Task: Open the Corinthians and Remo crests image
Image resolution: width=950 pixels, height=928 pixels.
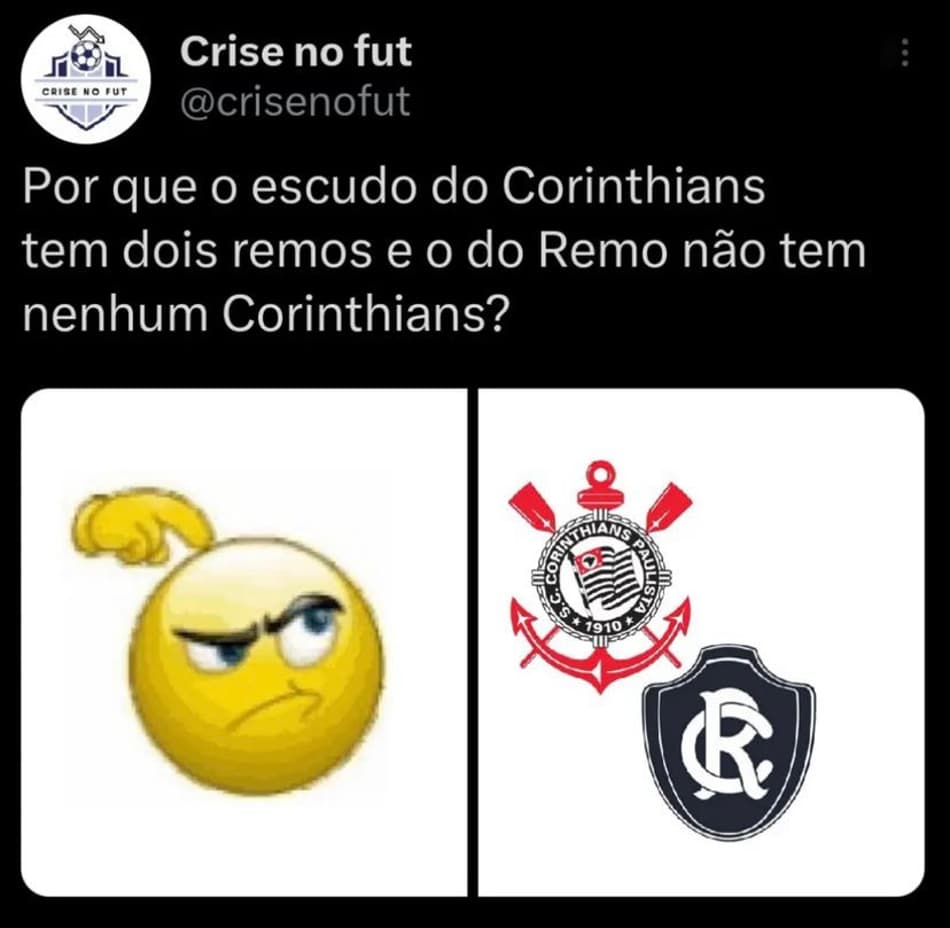Action: point(701,642)
